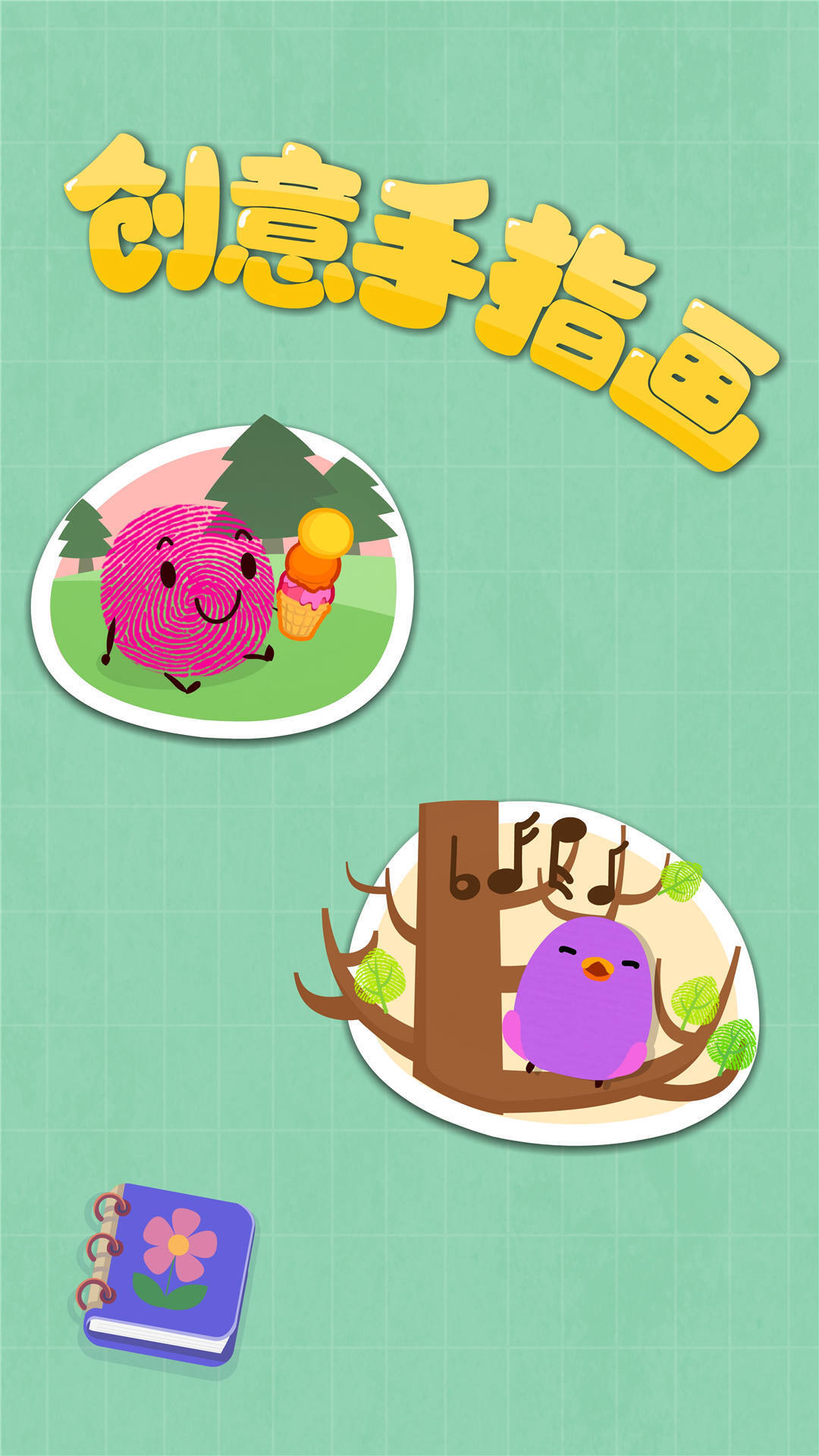The width and height of the screenshot is (819, 1456).
Task: Open the purple flower notebook album
Action: click(x=166, y=1274)
